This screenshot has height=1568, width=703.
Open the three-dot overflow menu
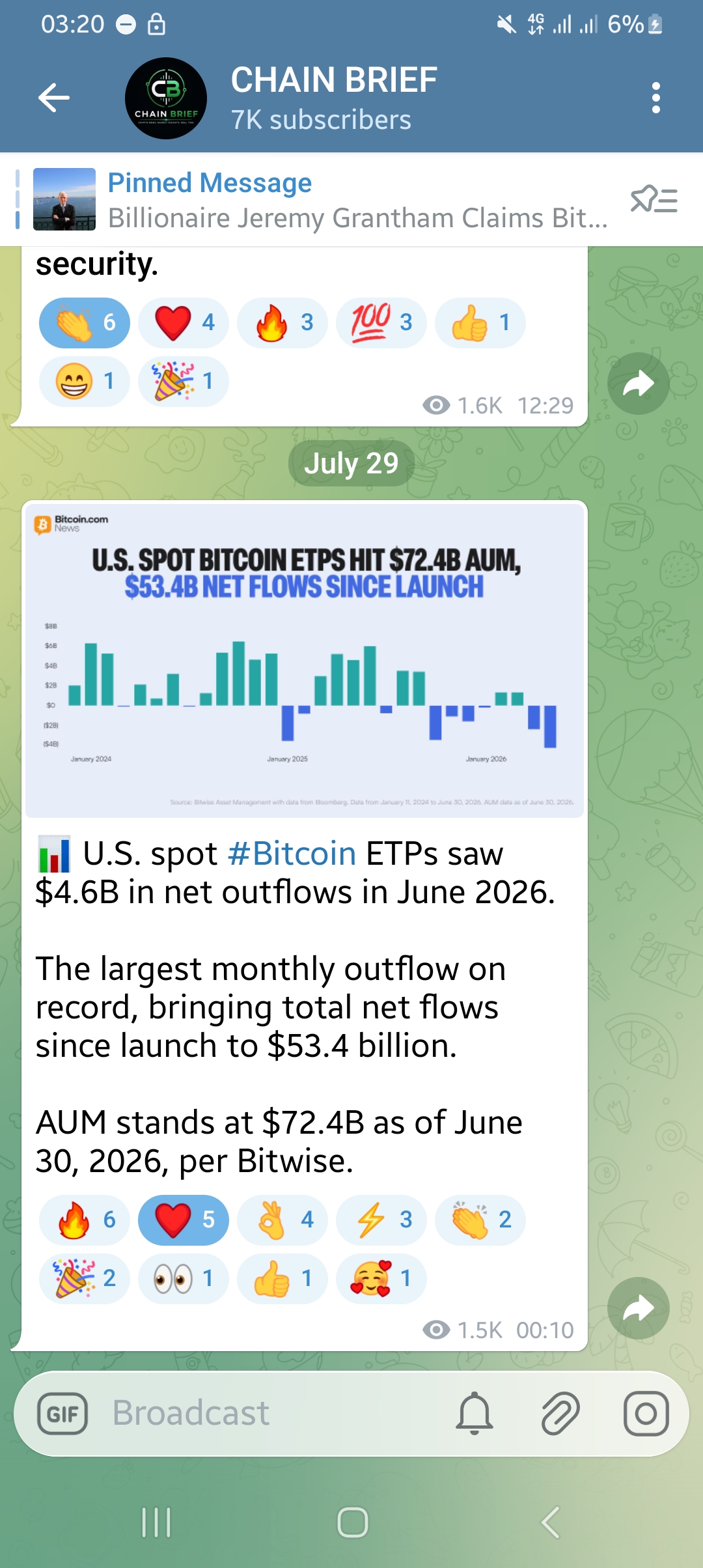655,98
